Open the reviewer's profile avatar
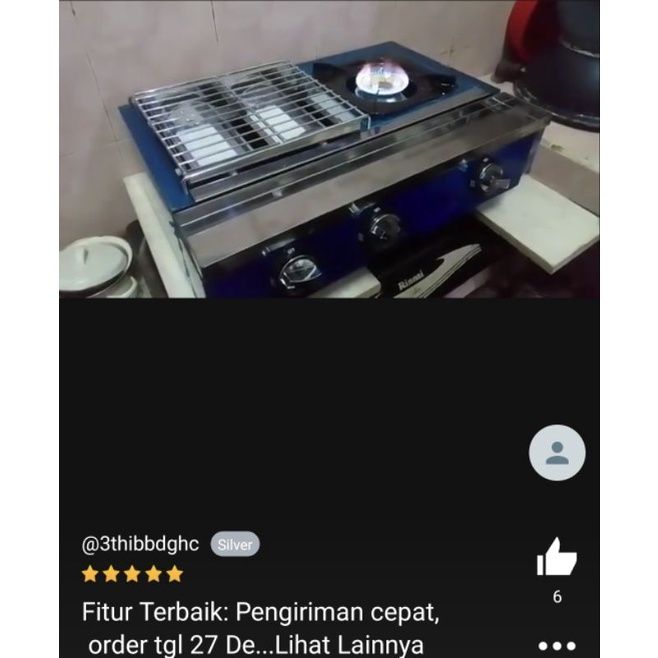The height and width of the screenshot is (658, 658). (557, 452)
